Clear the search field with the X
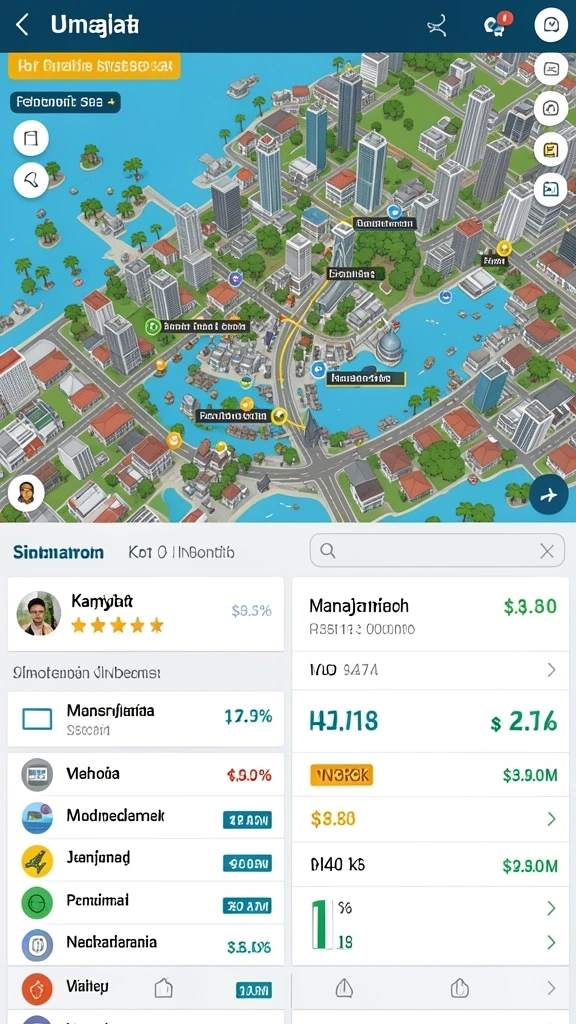The width and height of the screenshot is (576, 1024). tap(547, 551)
